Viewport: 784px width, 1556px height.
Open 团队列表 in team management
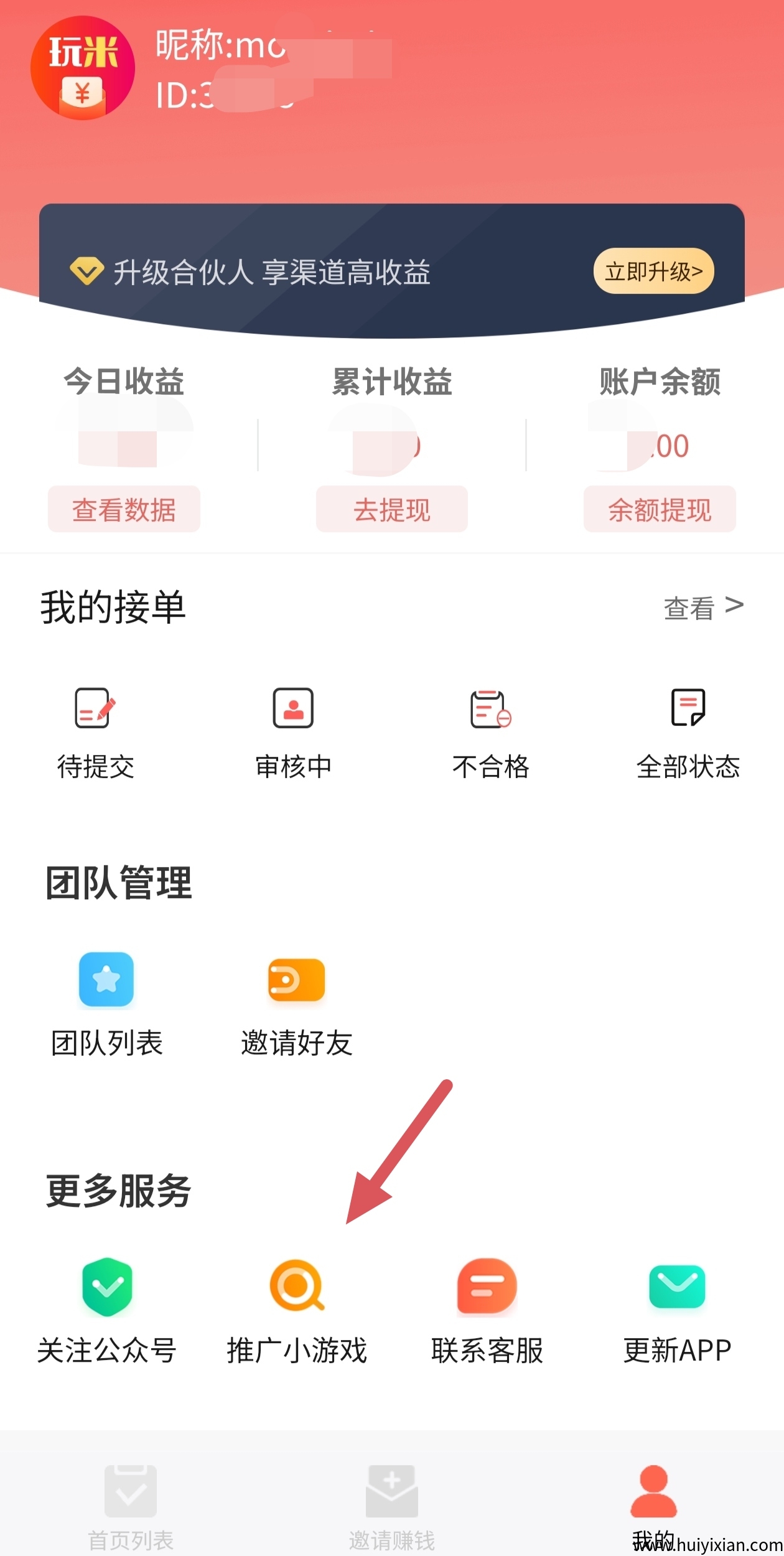(106, 1003)
